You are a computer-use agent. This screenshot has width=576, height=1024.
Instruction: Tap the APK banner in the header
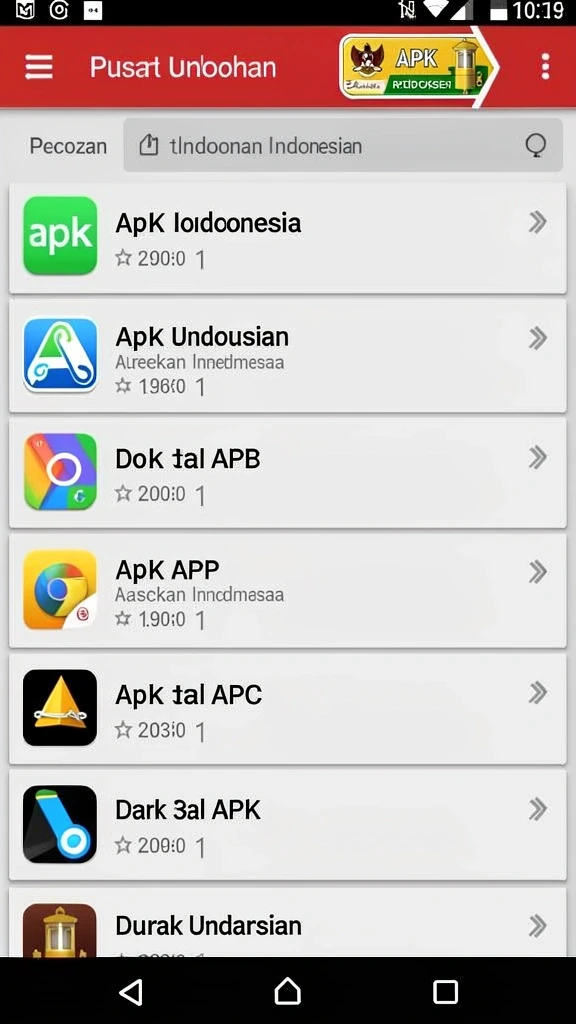tap(419, 67)
